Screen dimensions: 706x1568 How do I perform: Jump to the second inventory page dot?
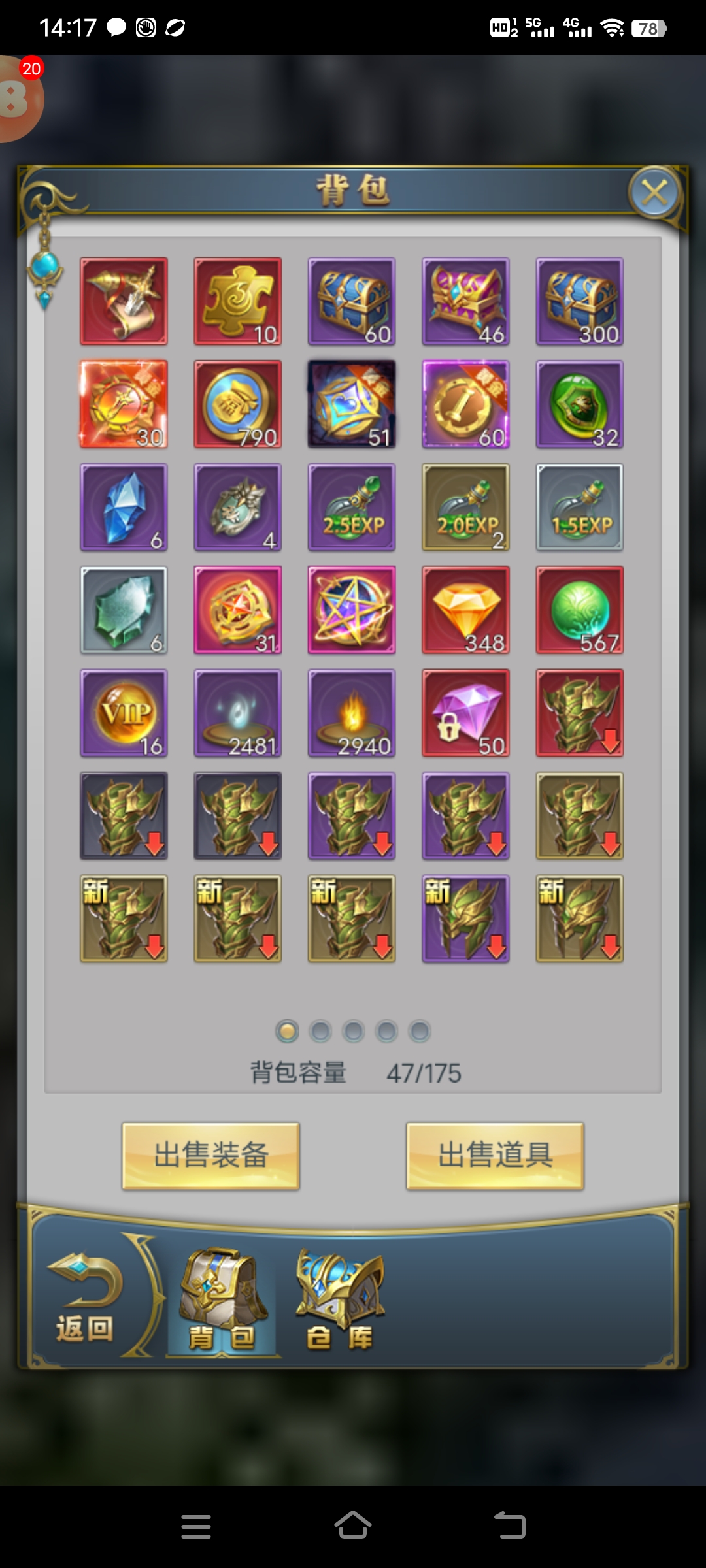point(320,1032)
